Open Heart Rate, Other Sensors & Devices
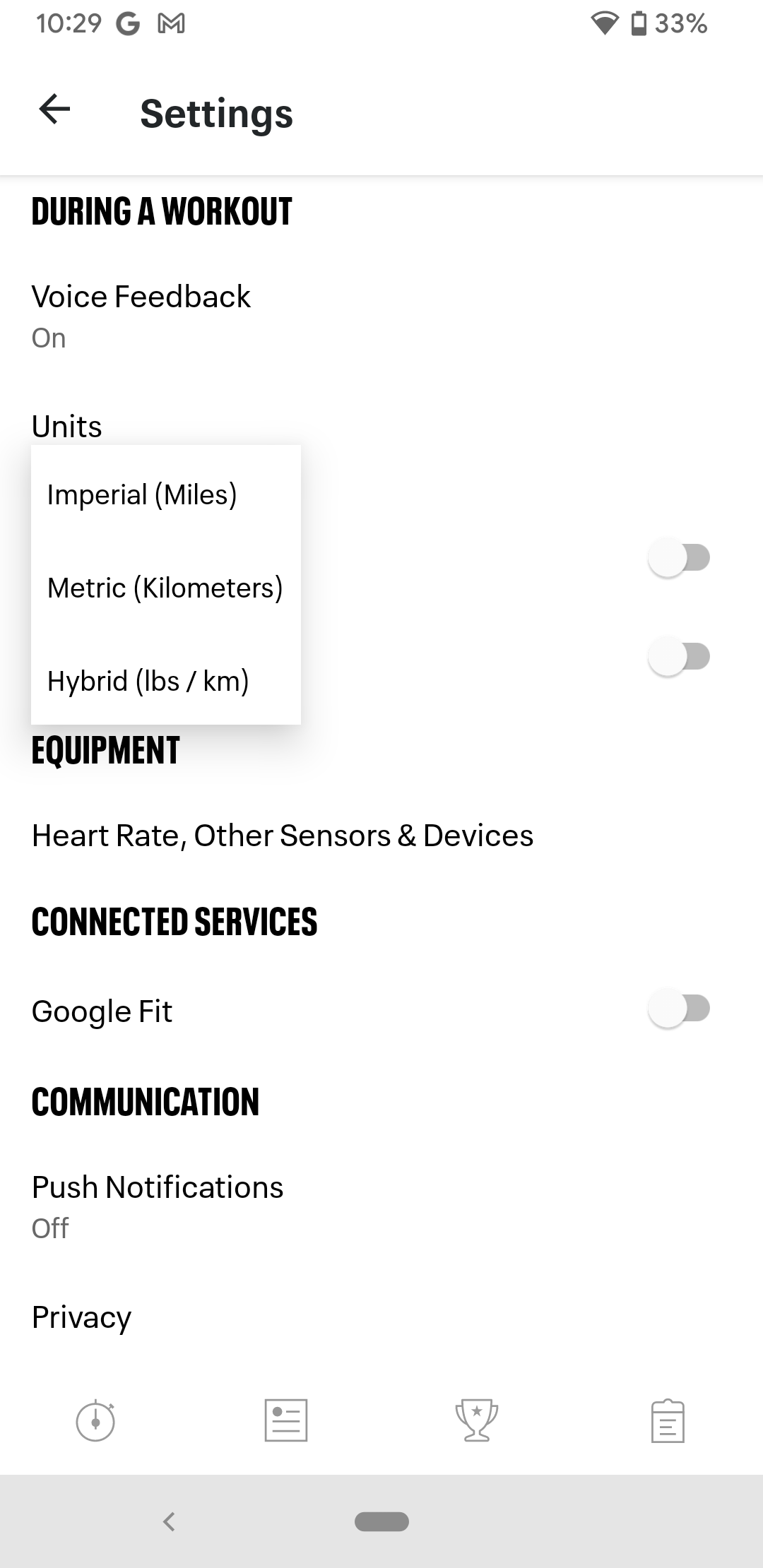This screenshot has width=763, height=1568. [x=283, y=836]
